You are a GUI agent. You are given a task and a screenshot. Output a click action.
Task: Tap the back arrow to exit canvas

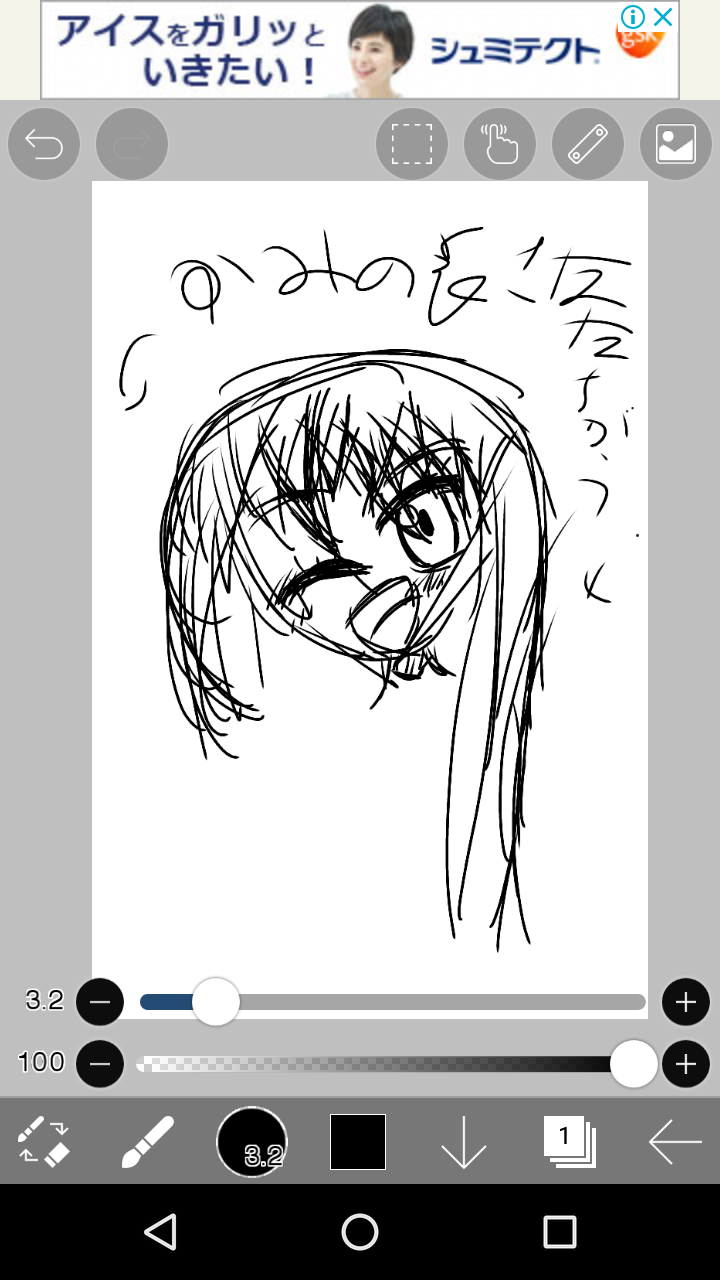coord(675,1142)
